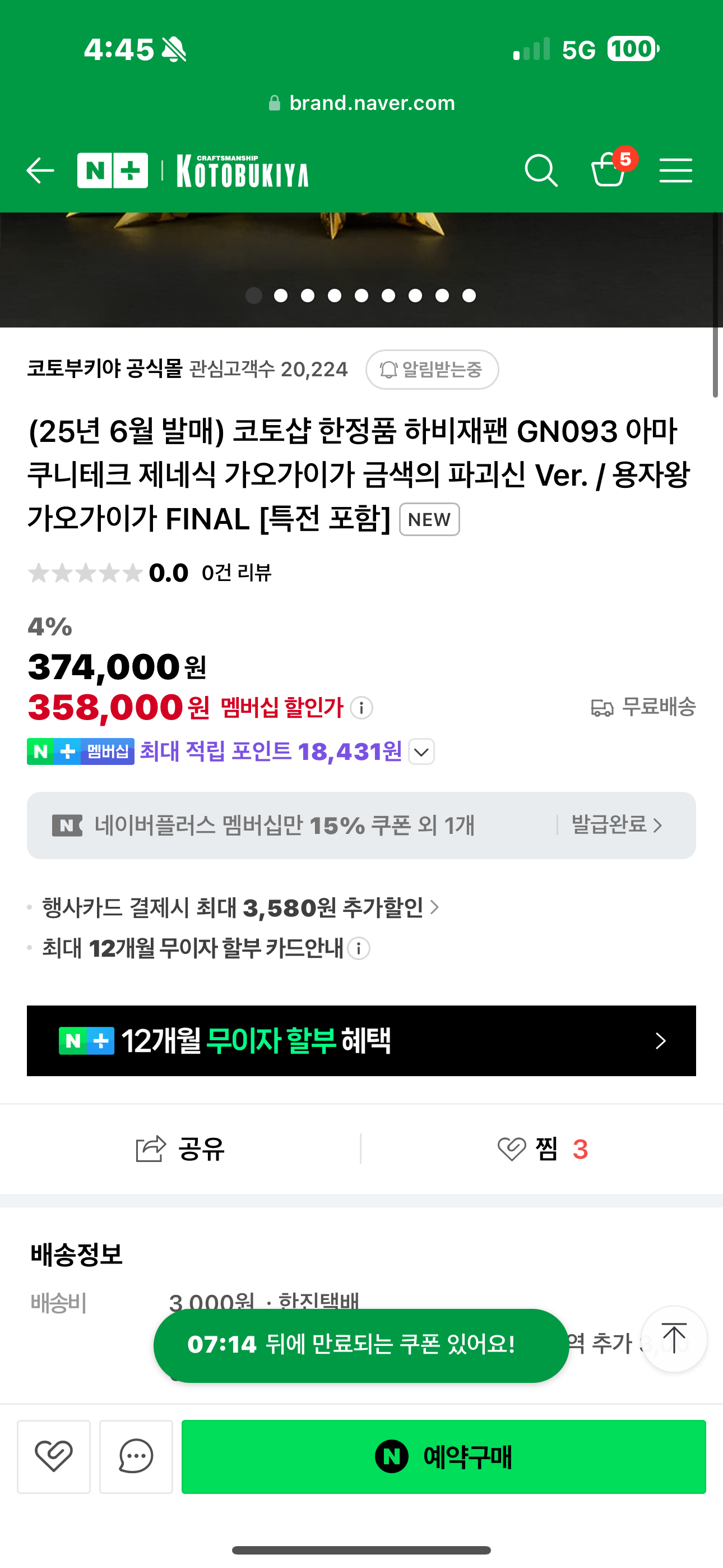Open the chat inquiry icon near 예약구매
This screenshot has height=1568, width=723.
(136, 1457)
